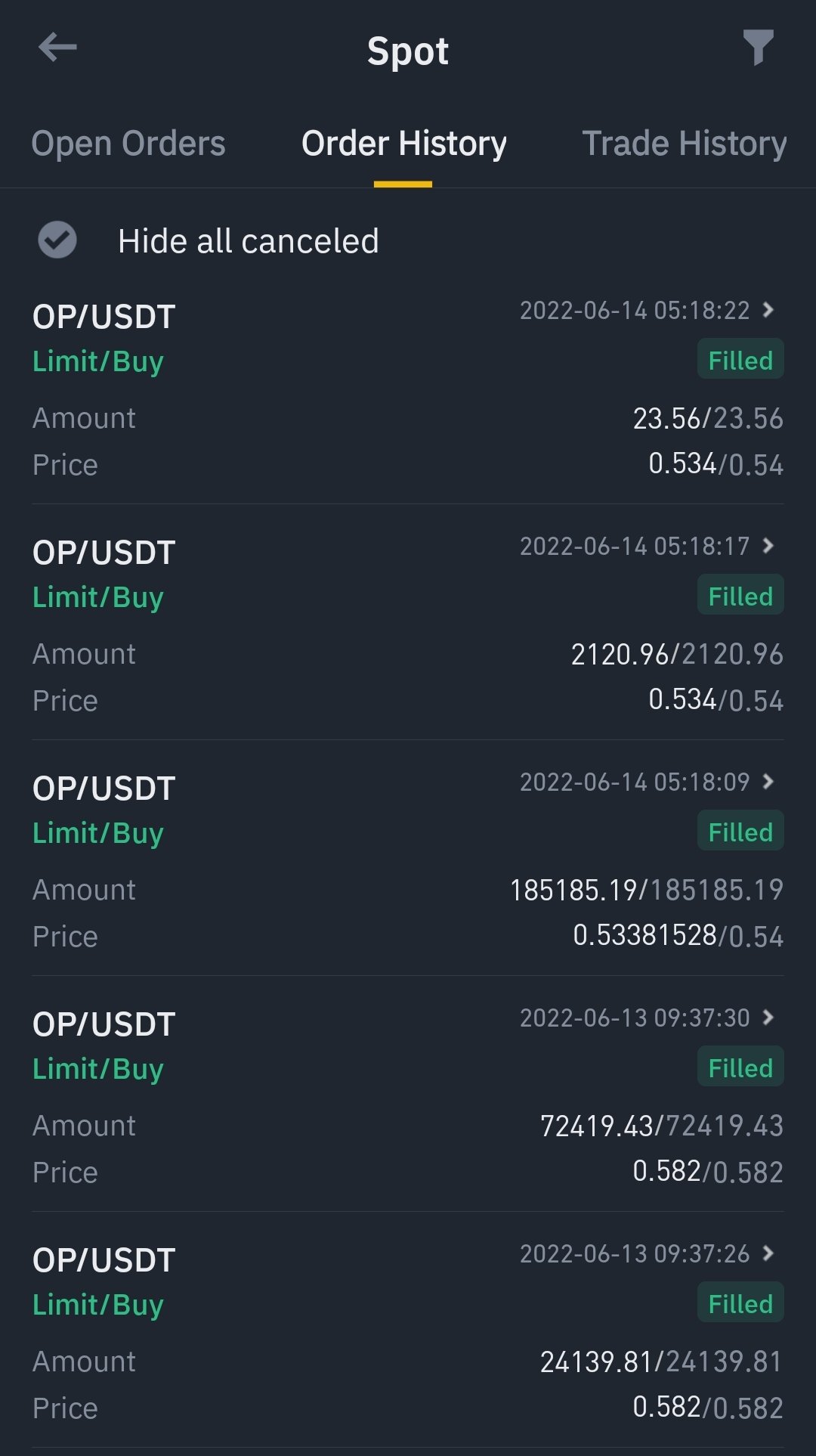Switch to the Open Orders tab
This screenshot has height=1456, width=816.
[128, 144]
